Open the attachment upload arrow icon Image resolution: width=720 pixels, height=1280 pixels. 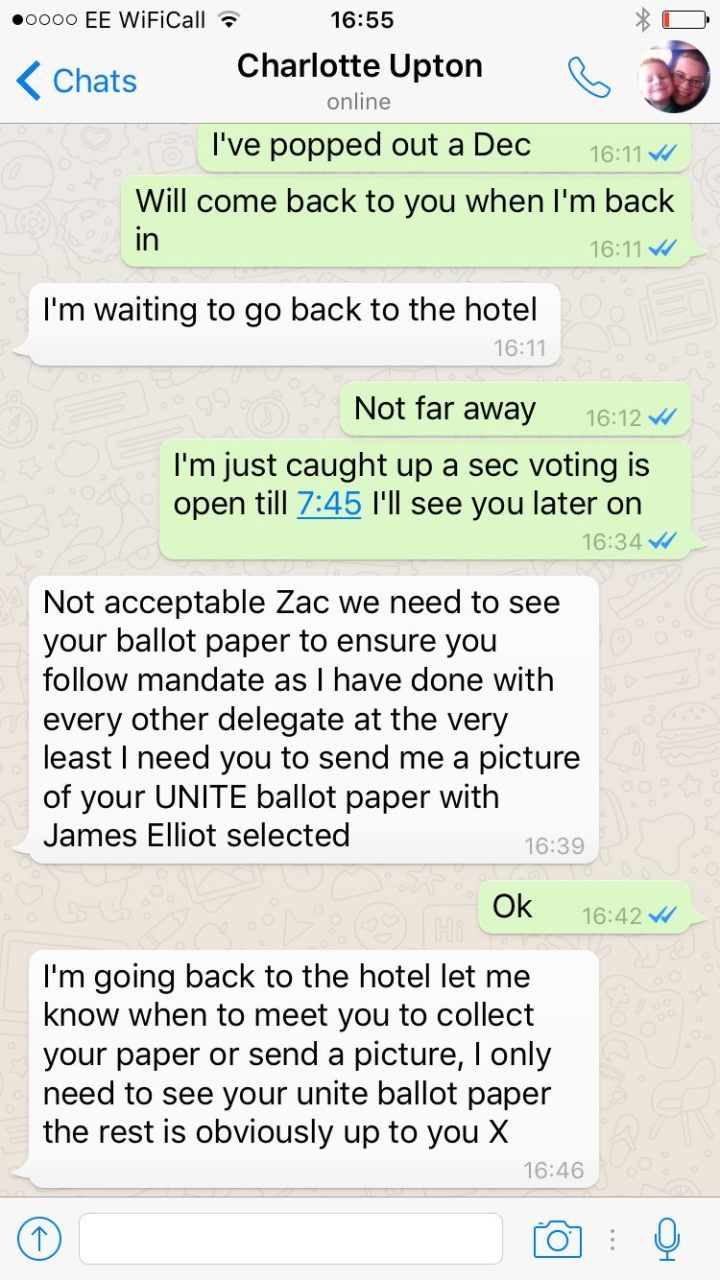40,1240
